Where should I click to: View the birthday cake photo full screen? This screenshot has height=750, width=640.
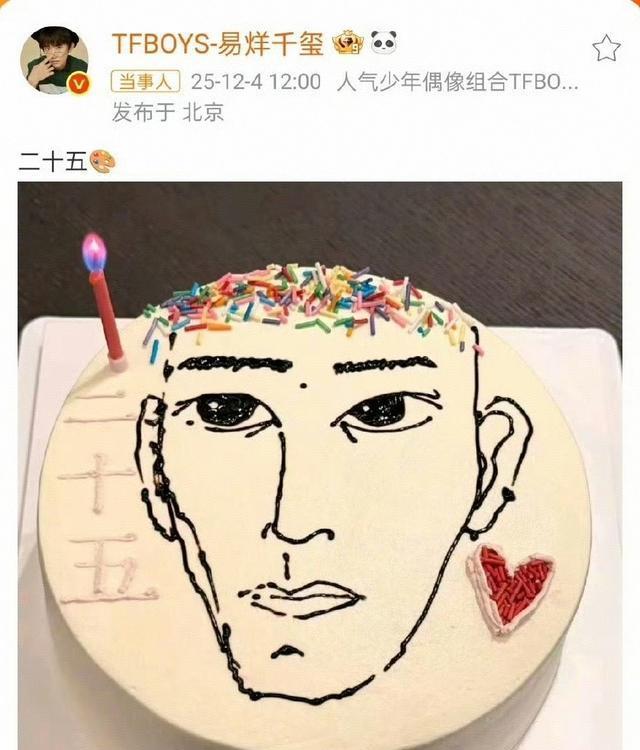click(x=320, y=465)
